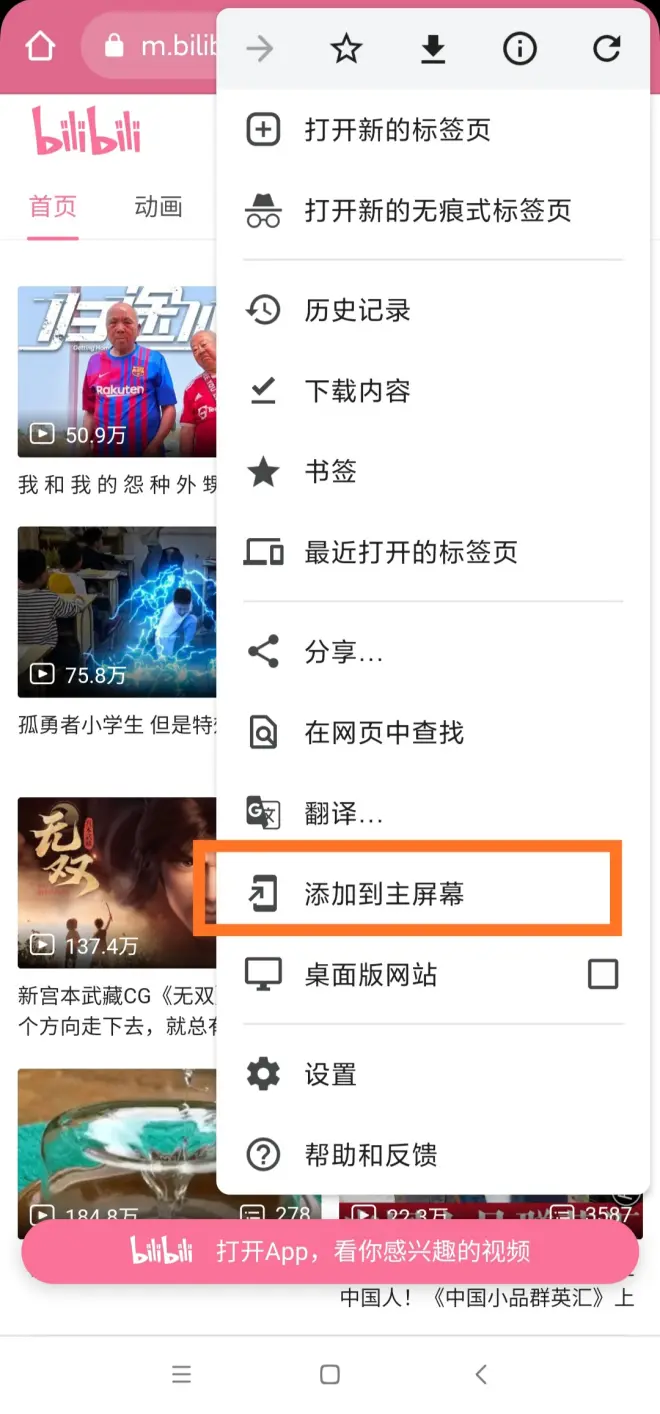Screen dimensions: 660x1414
Task: Tap the system back navigation button
Action: (481, 1374)
